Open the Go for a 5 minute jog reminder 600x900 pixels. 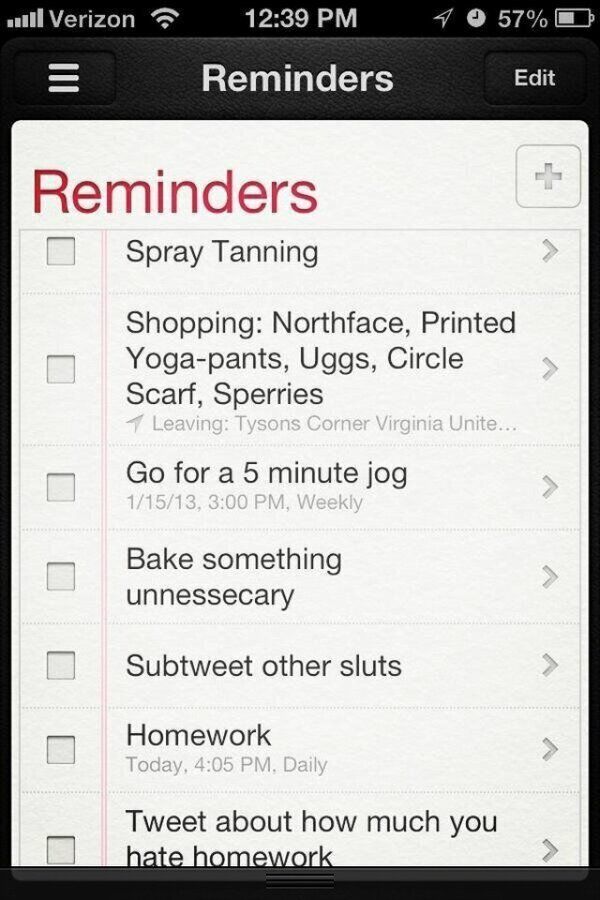(x=548, y=486)
